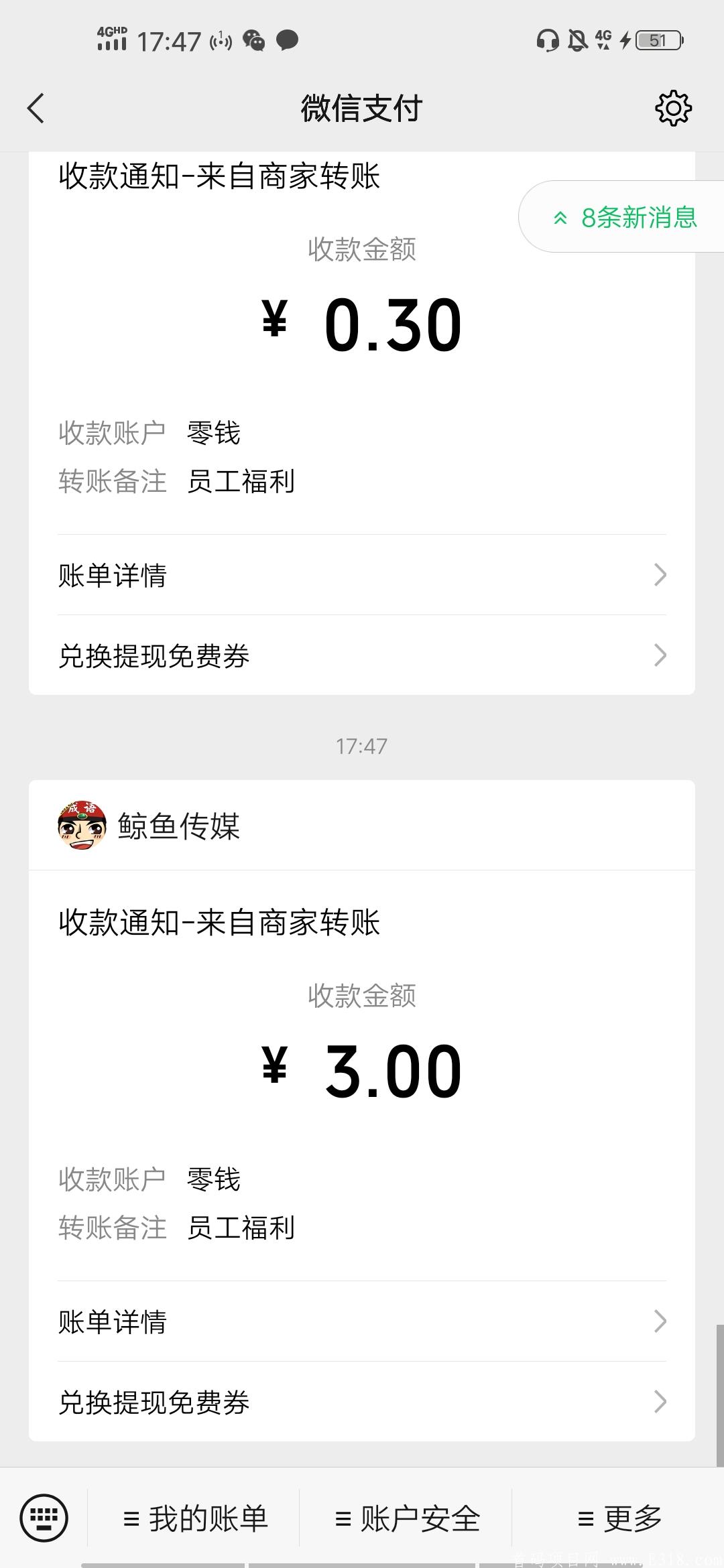Screen dimensions: 724x1568
Task: Open the settings gear
Action: [673, 108]
